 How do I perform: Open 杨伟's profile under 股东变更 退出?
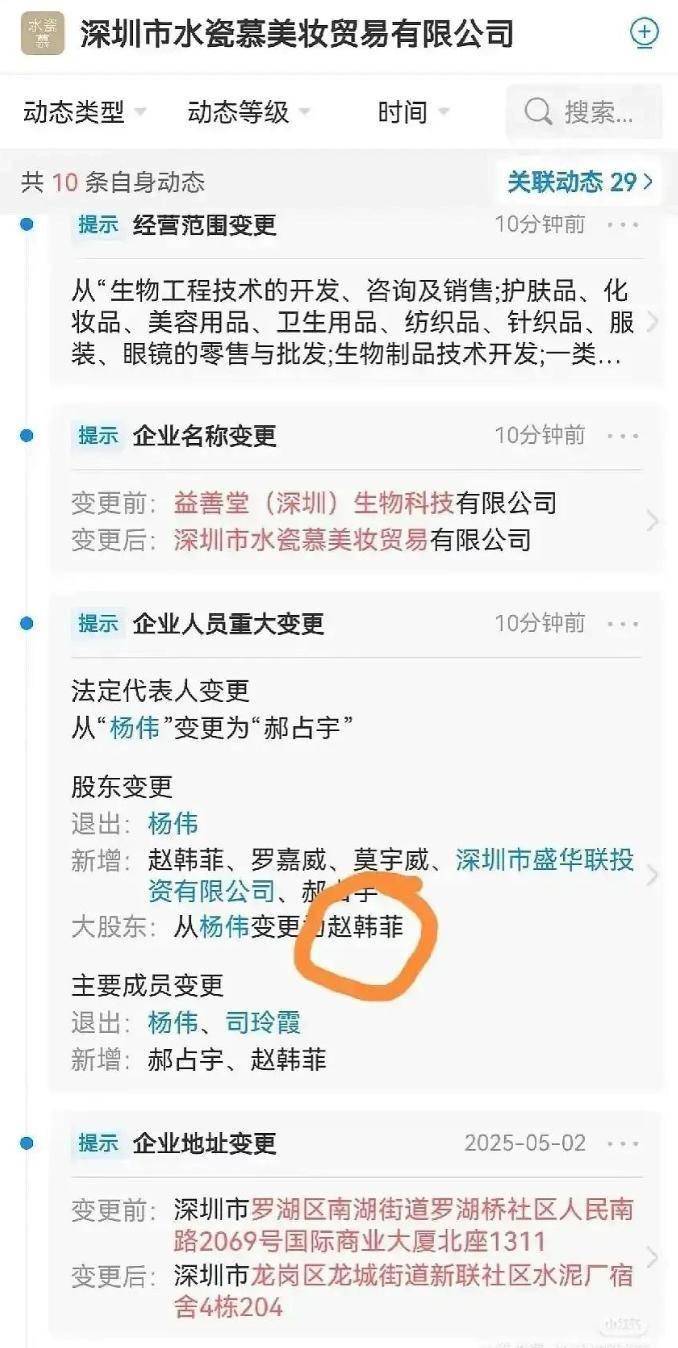[173, 824]
